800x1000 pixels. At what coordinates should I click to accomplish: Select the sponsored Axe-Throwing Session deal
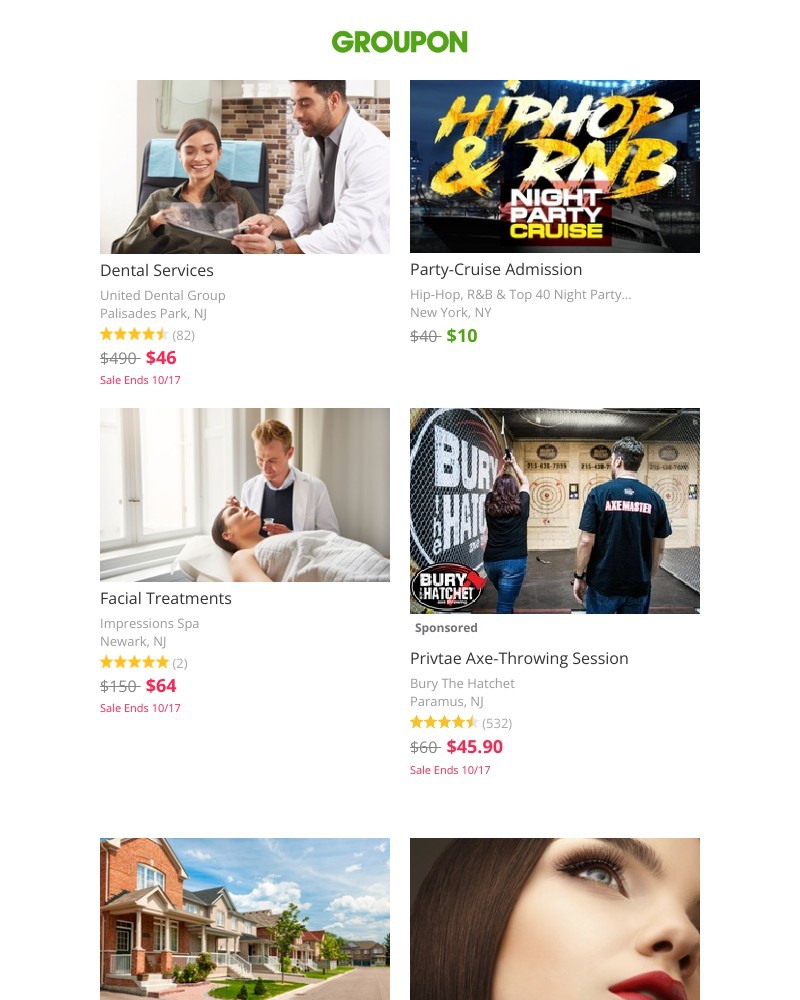pyautogui.click(x=519, y=658)
